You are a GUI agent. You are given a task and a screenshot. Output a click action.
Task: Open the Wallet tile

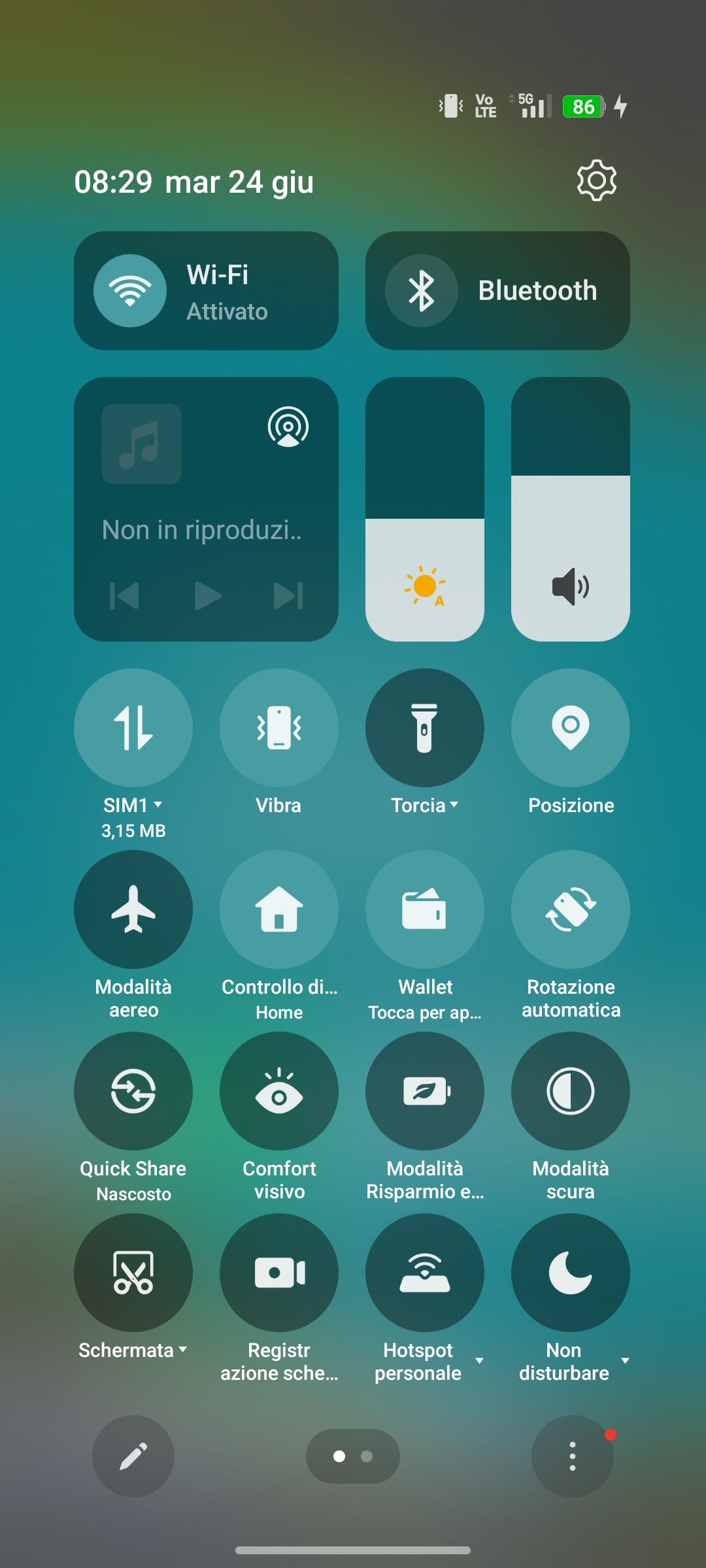click(x=425, y=909)
